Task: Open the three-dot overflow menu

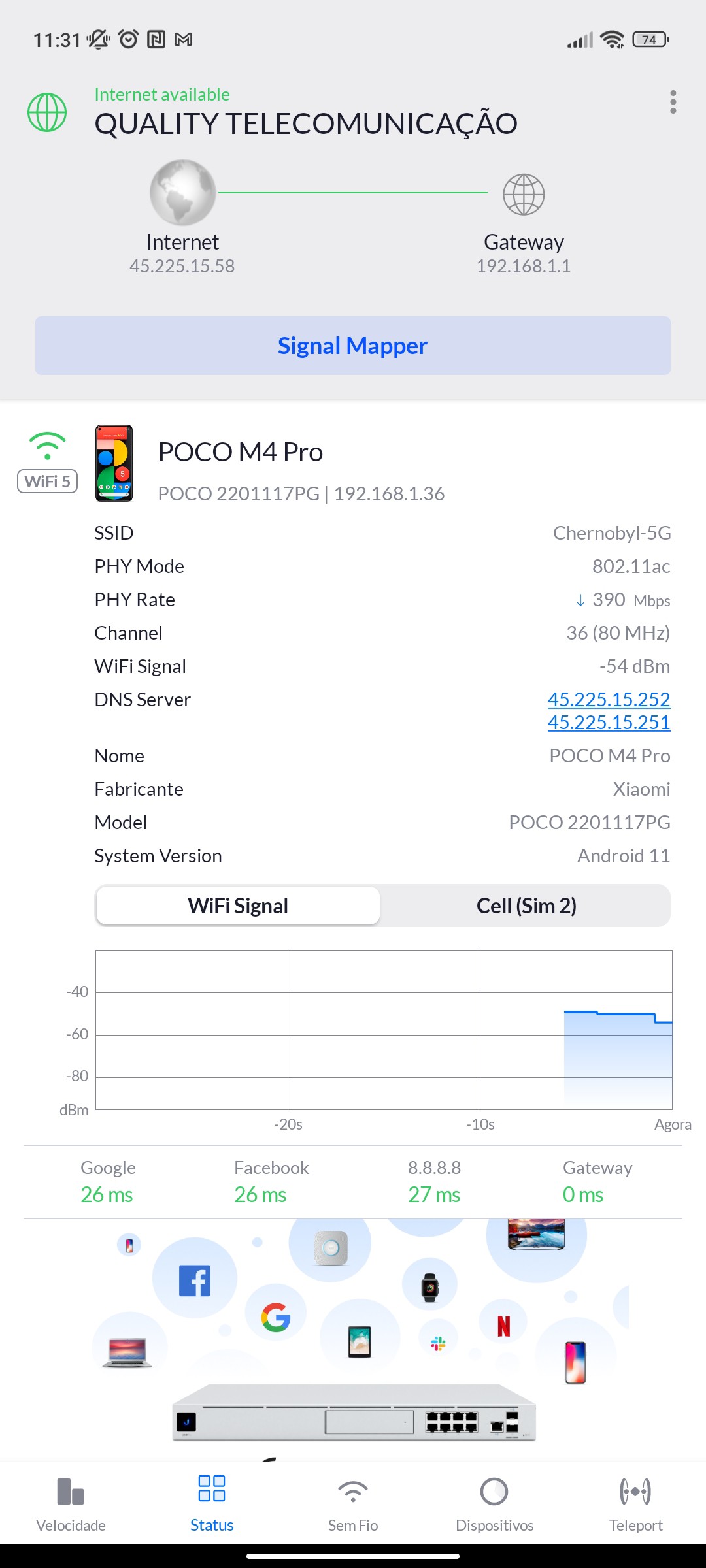Action: click(673, 103)
